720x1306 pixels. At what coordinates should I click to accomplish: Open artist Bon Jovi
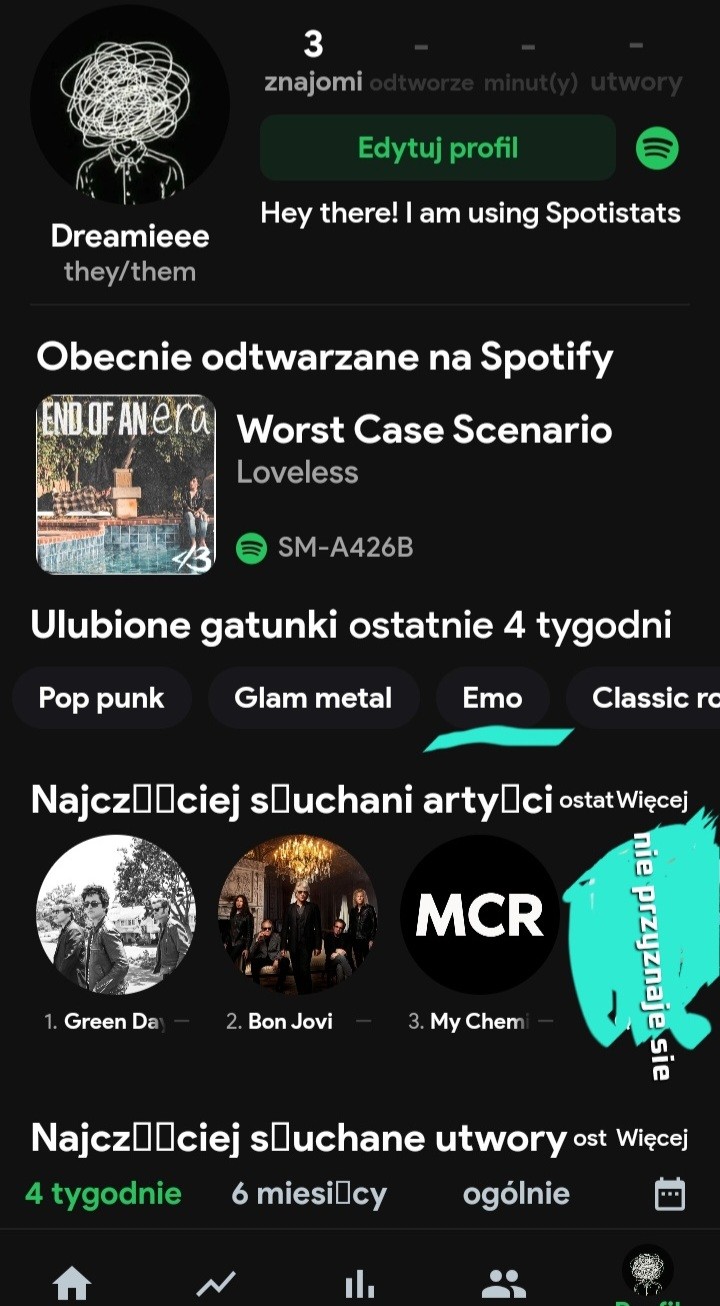(298, 915)
